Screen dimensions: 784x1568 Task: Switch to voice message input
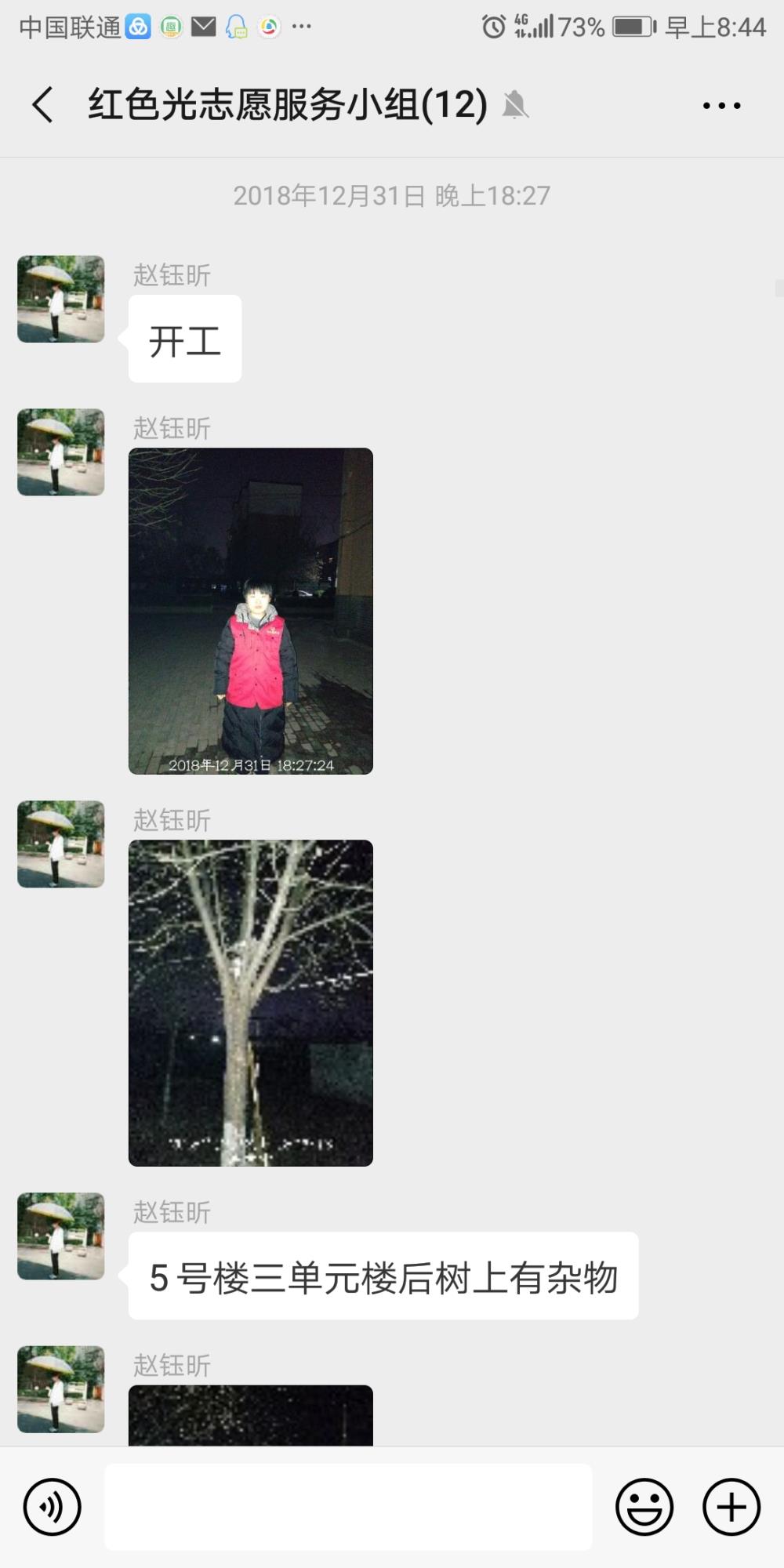click(52, 1506)
